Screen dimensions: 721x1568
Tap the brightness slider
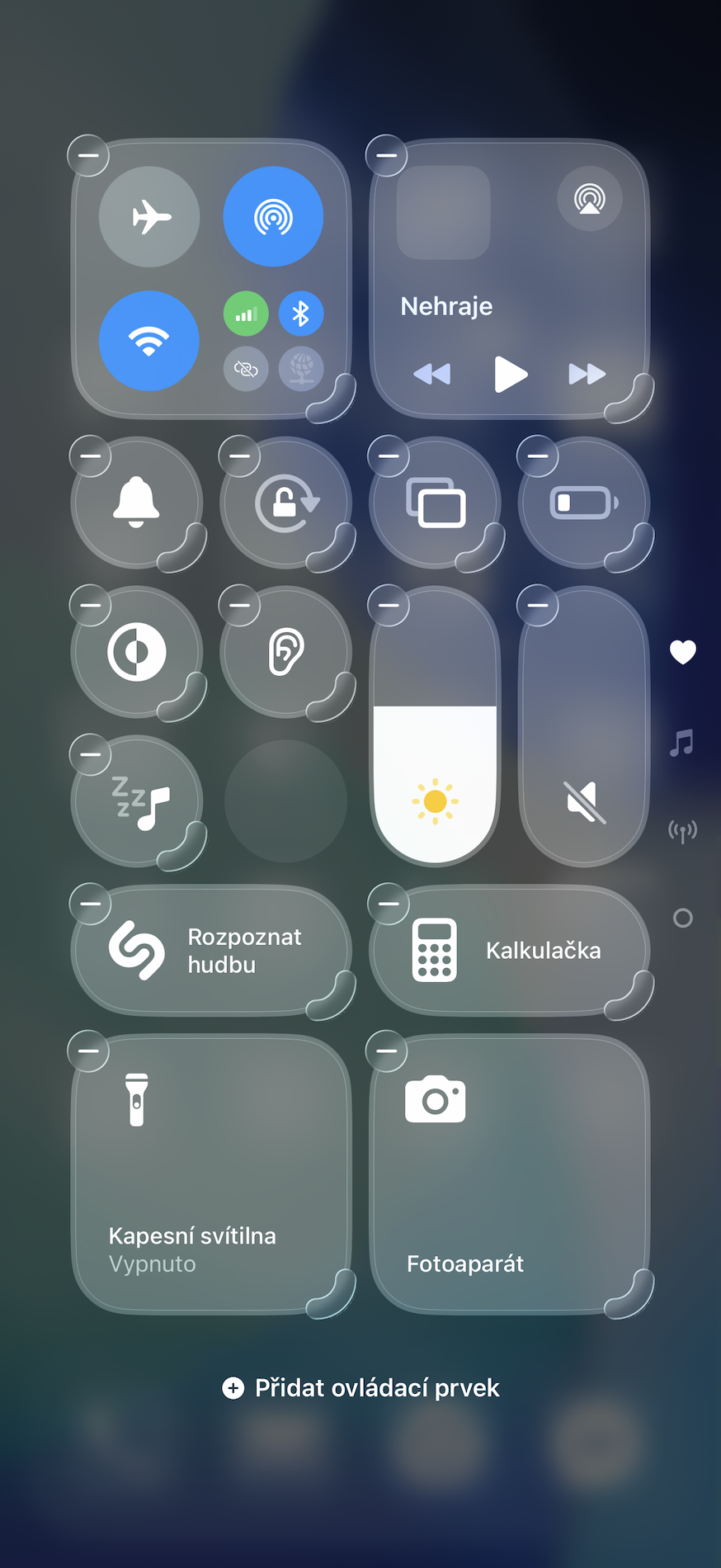436,726
